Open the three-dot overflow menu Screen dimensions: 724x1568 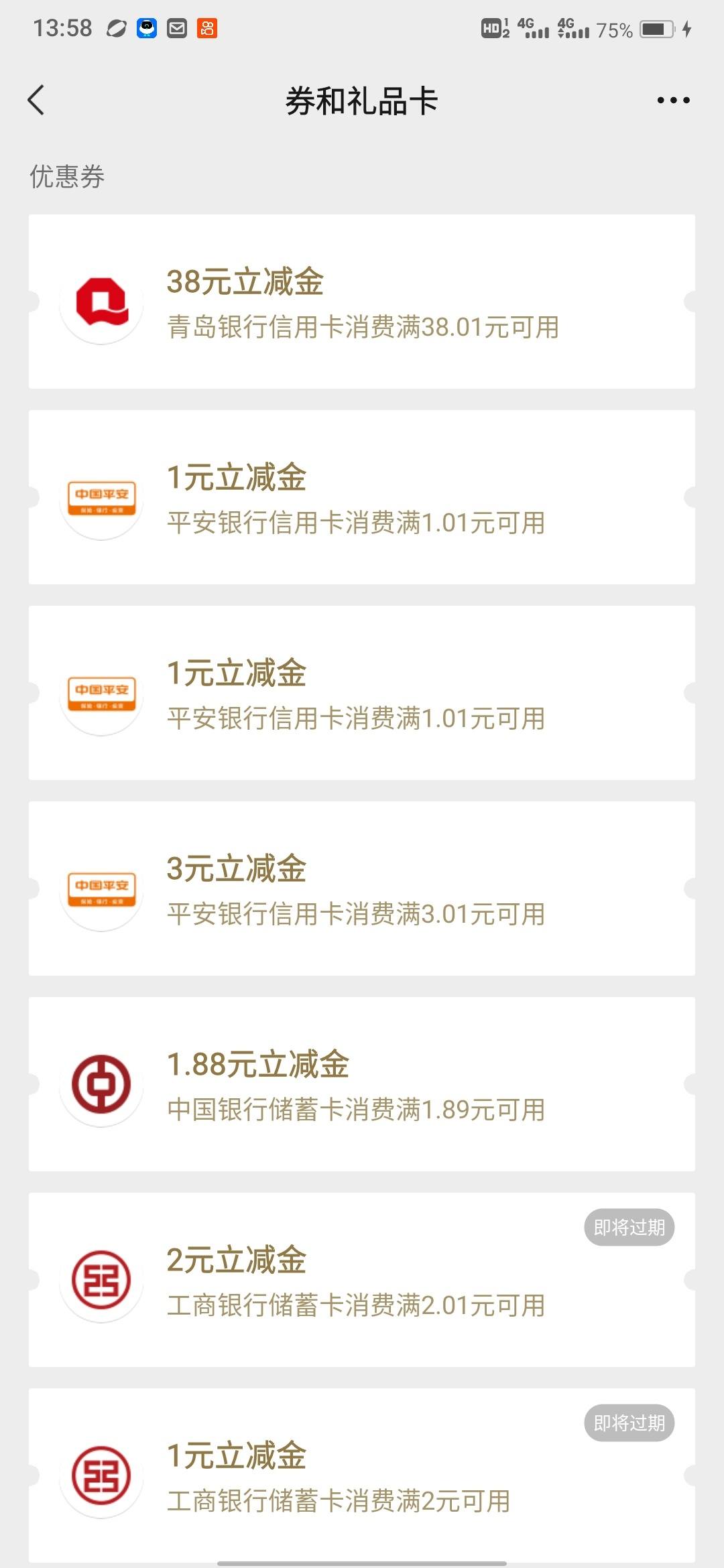click(x=673, y=101)
